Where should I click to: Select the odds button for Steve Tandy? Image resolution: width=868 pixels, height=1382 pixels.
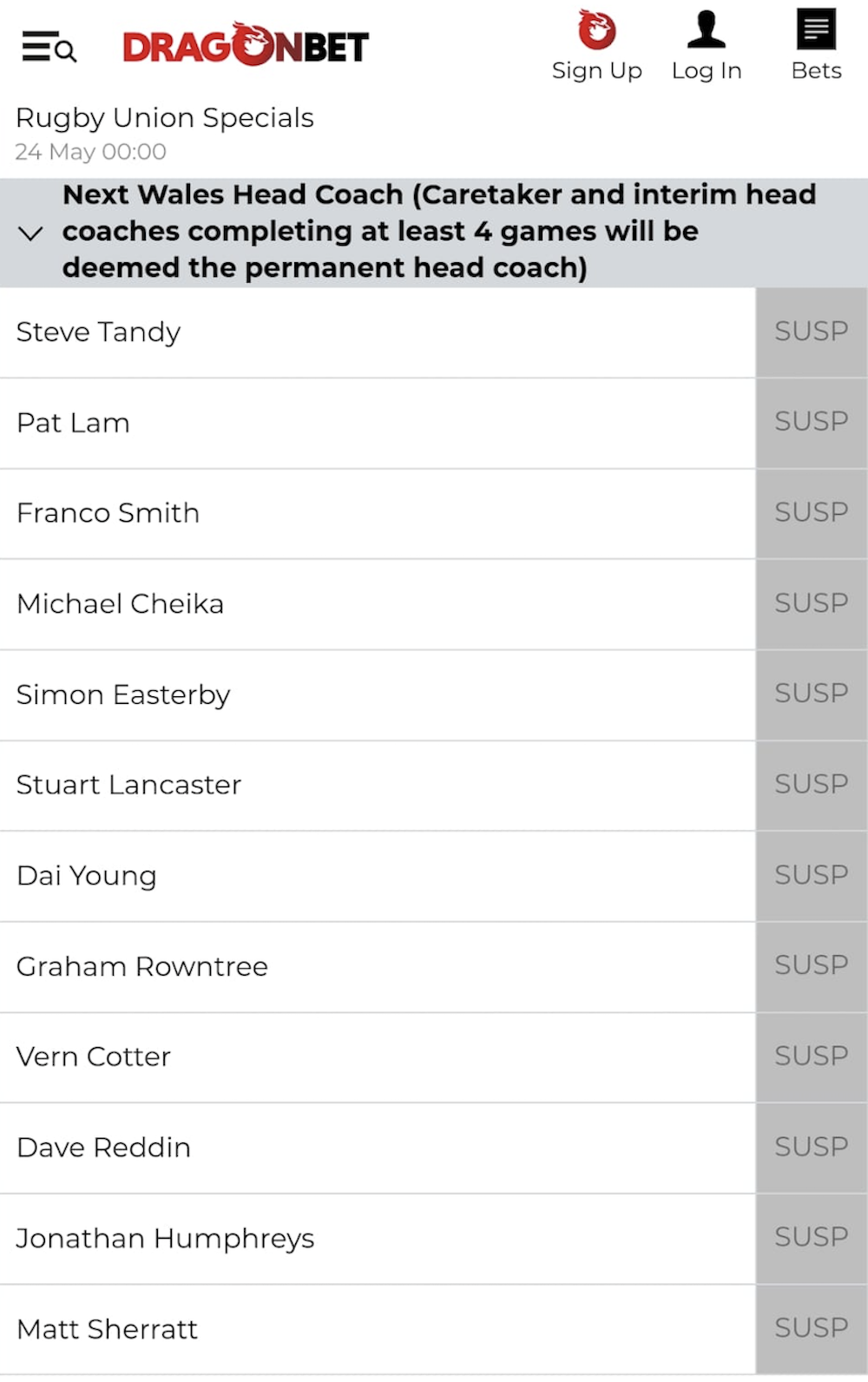click(x=811, y=332)
